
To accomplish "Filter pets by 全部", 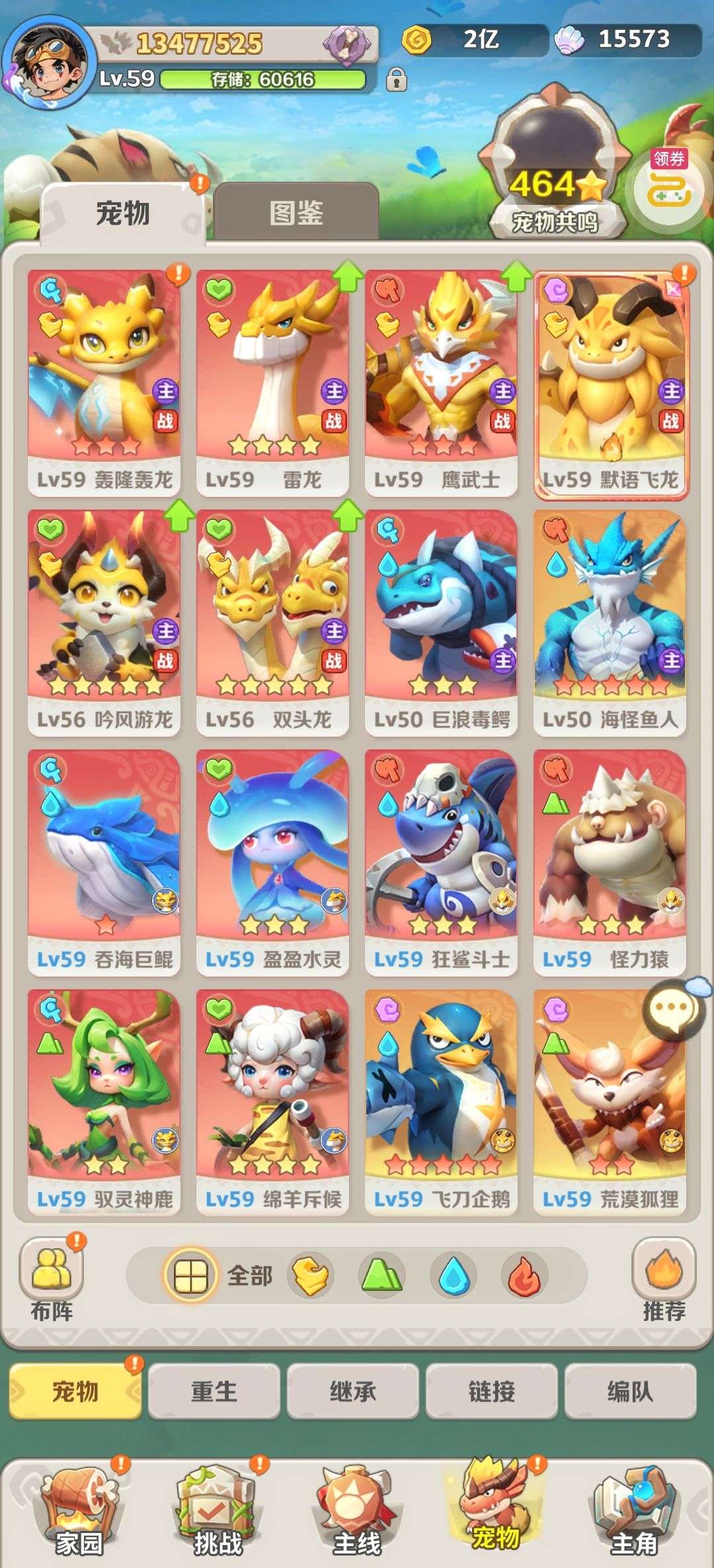I will [x=221, y=1275].
